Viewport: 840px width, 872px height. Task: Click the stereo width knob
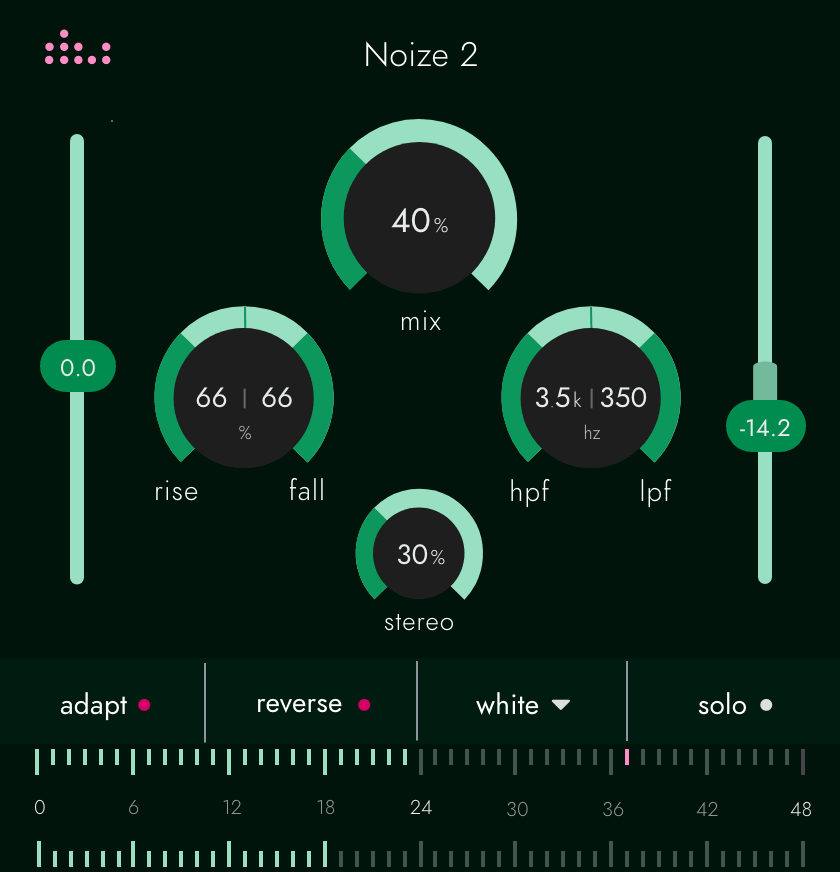[419, 555]
